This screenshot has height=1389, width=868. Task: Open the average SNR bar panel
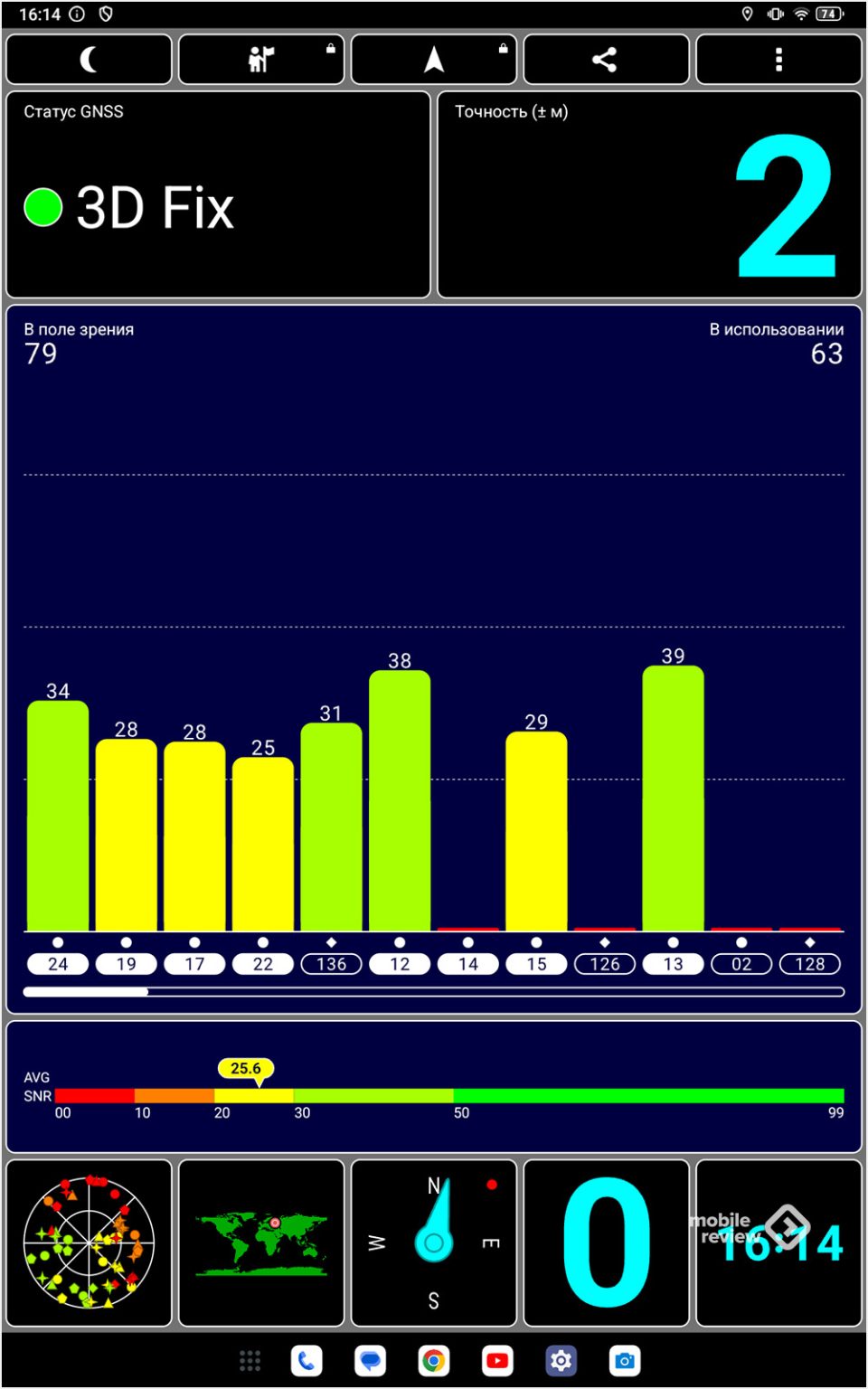(x=434, y=1087)
